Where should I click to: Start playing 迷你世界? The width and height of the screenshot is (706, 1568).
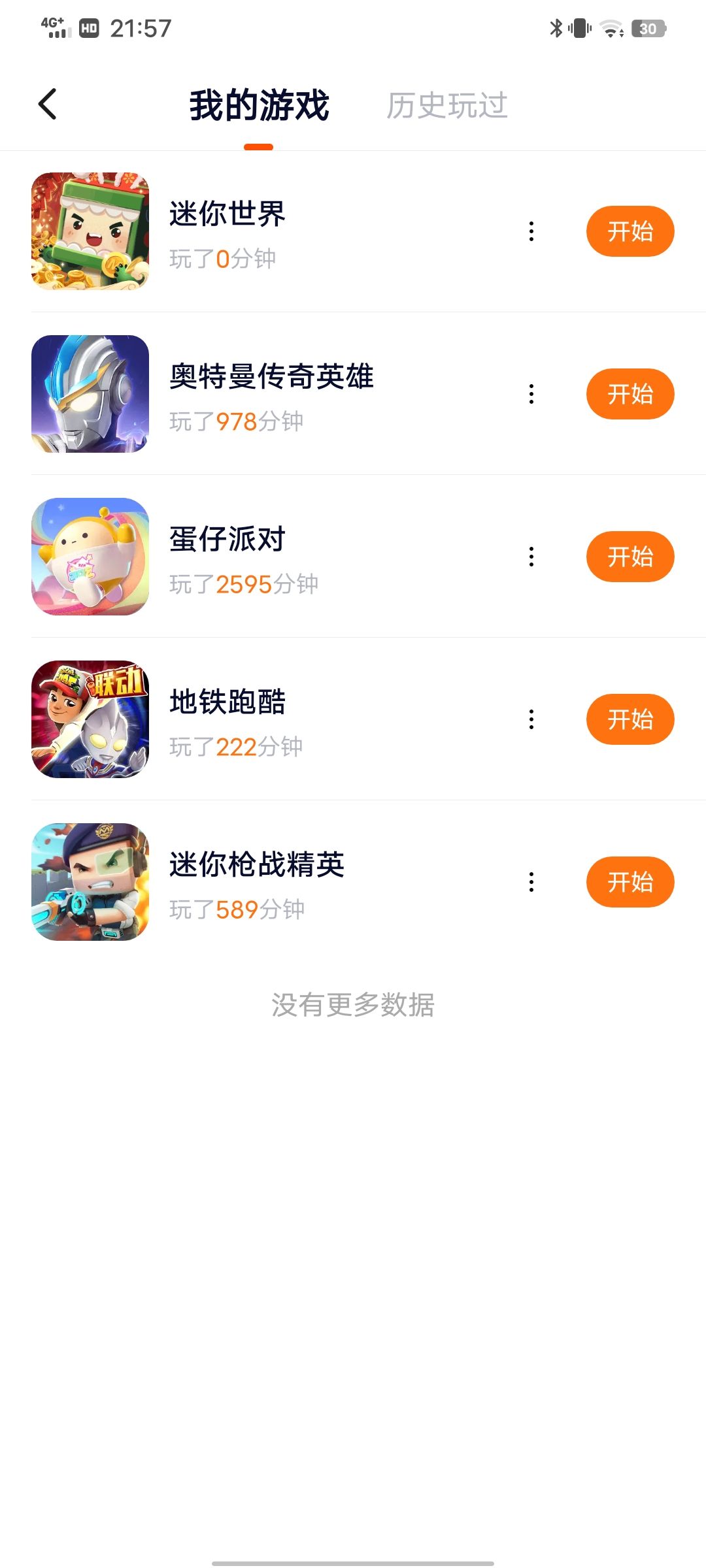[x=630, y=231]
